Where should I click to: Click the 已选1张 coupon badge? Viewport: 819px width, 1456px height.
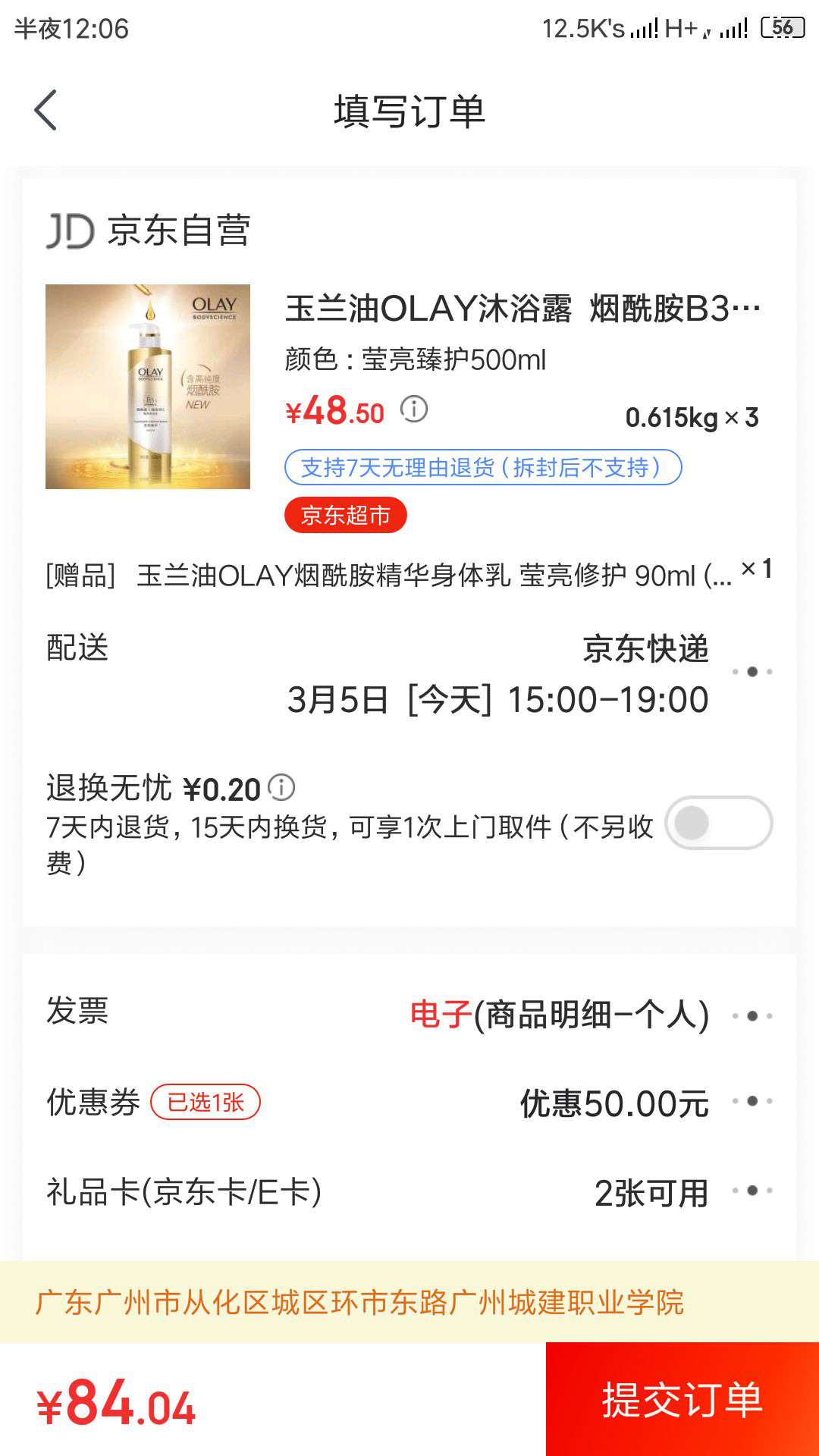(206, 1104)
